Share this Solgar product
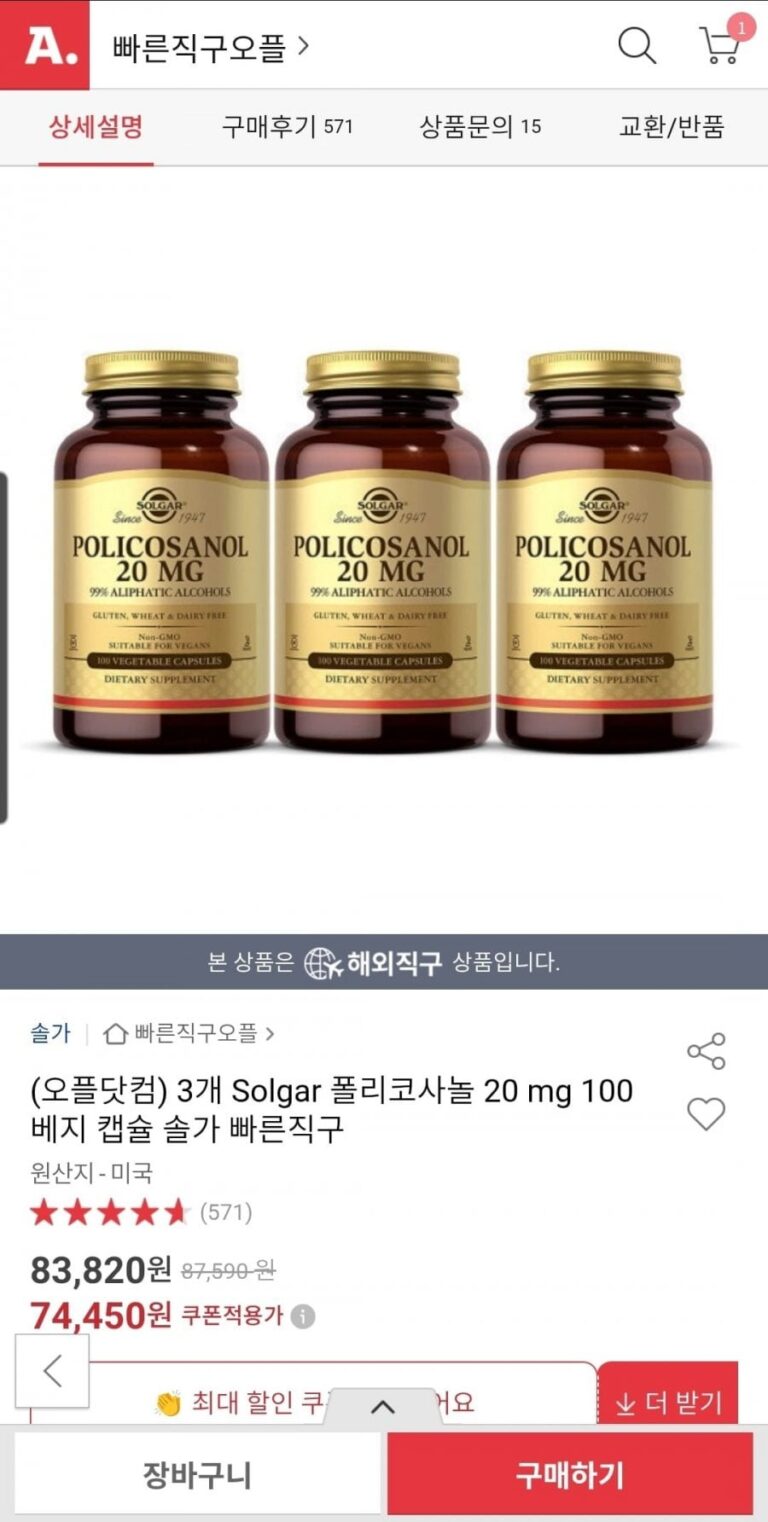Screen dimensions: 768x1522 (706, 1051)
